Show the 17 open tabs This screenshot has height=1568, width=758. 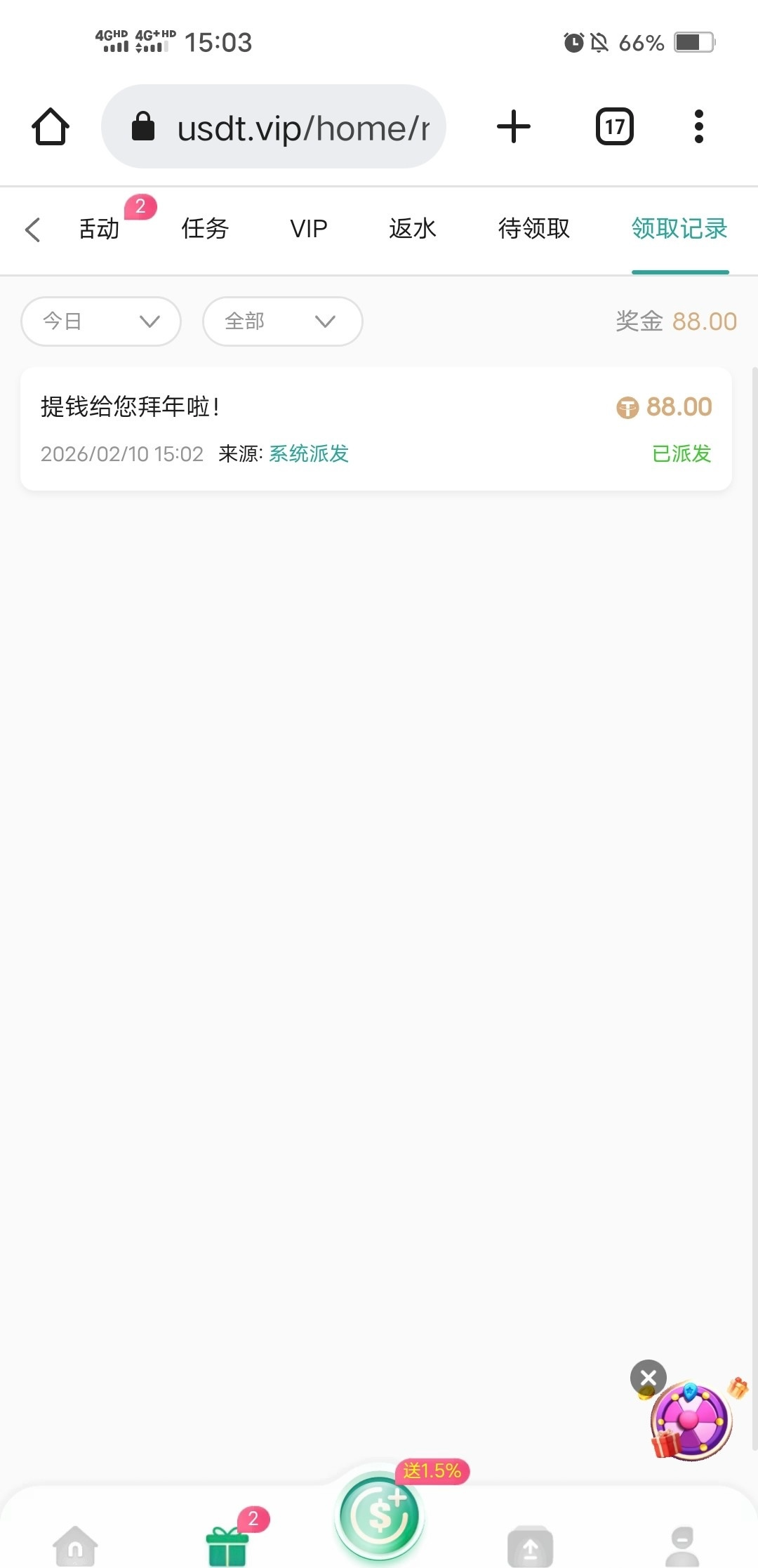(x=615, y=127)
